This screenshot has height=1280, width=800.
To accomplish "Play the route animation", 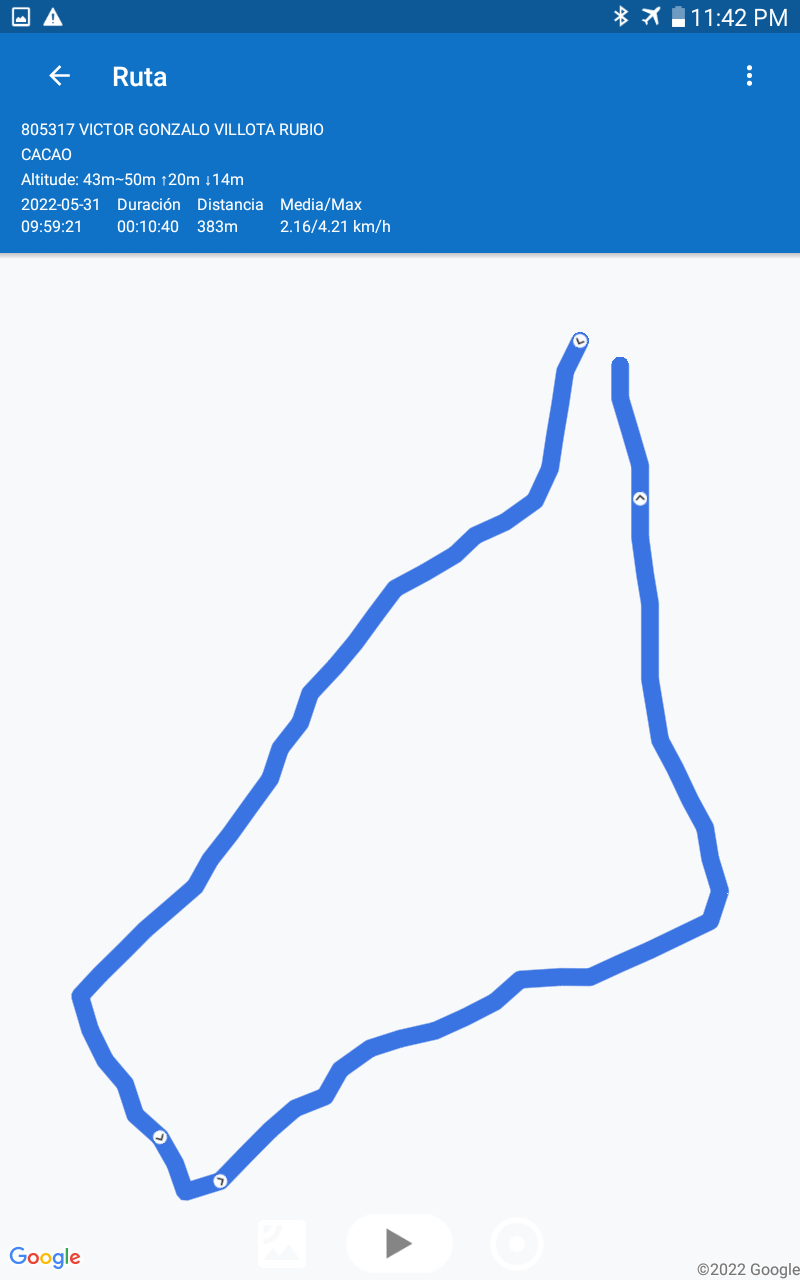I will [399, 1243].
